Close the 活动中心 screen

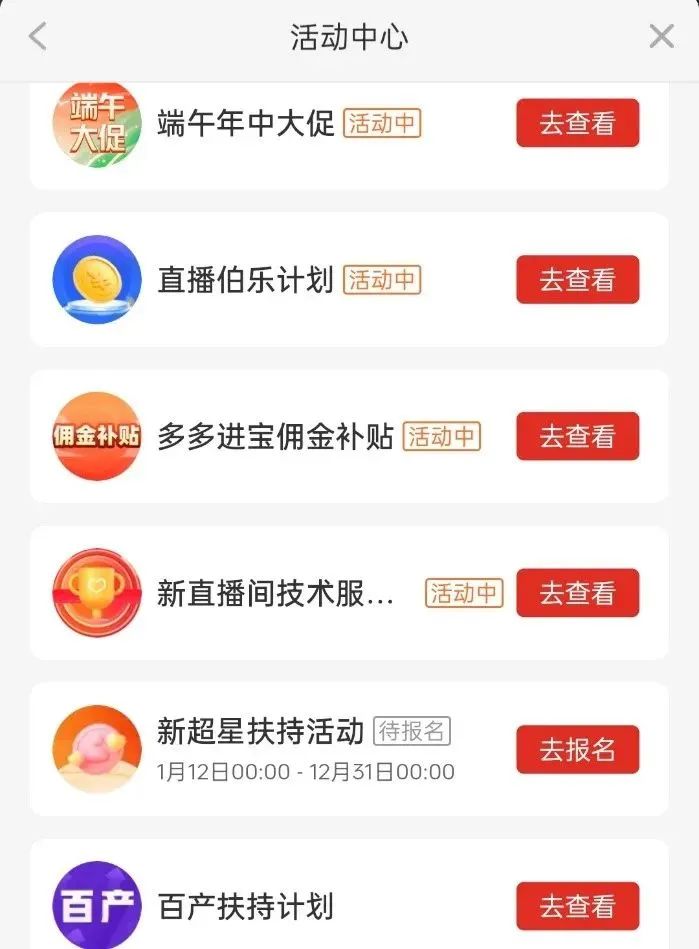click(x=661, y=37)
